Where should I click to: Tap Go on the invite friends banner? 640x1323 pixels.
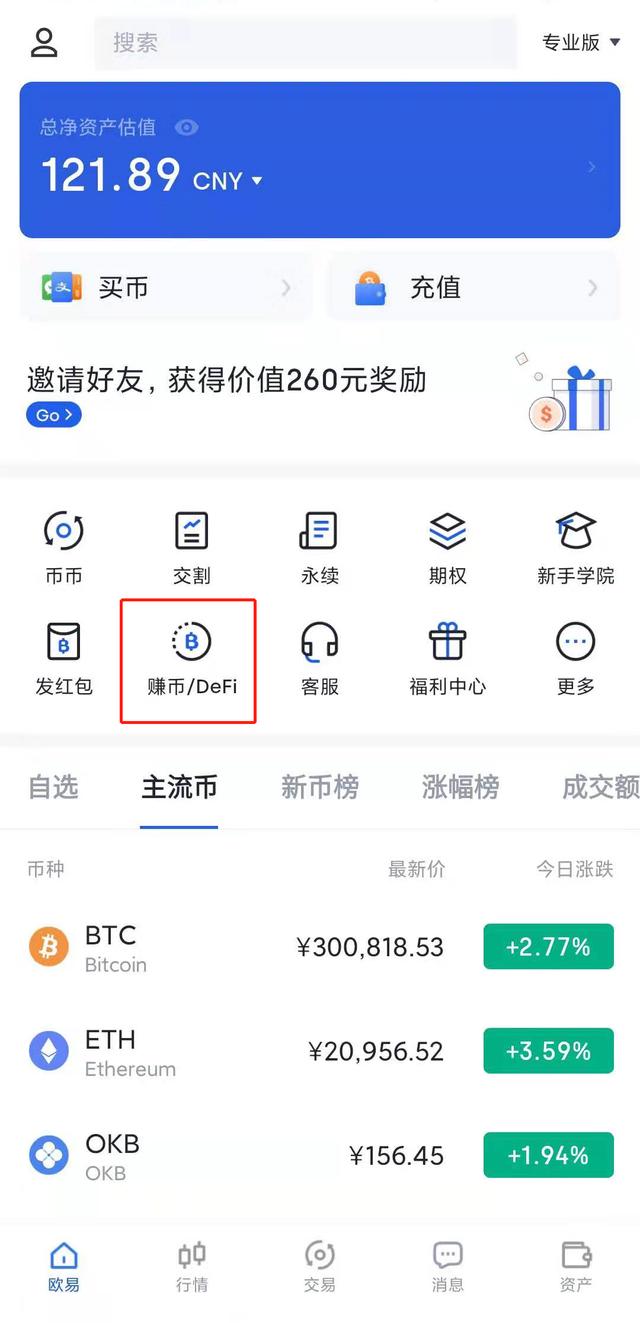[x=53, y=415]
